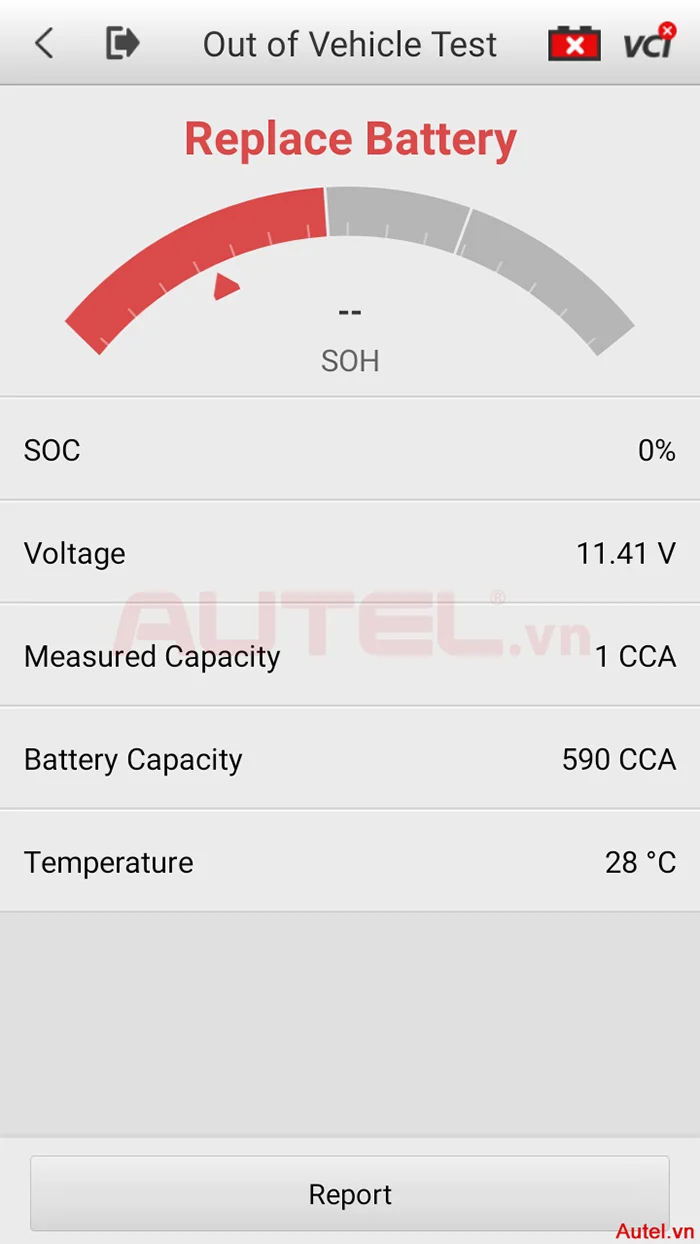Screen dimensions: 700x1244
Task: Tap the exit icon beside back arrow
Action: point(122,43)
